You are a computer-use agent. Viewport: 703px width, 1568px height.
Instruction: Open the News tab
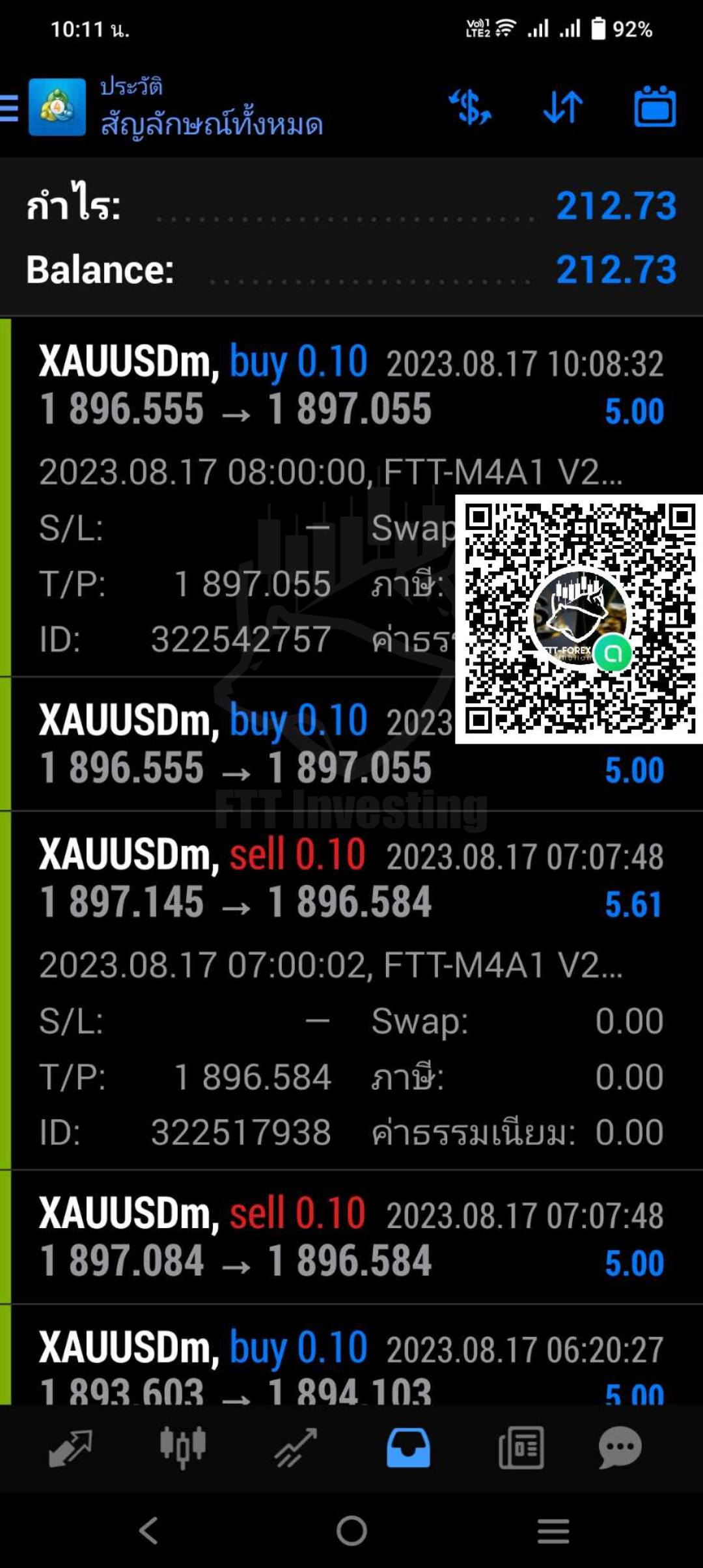click(521, 1448)
